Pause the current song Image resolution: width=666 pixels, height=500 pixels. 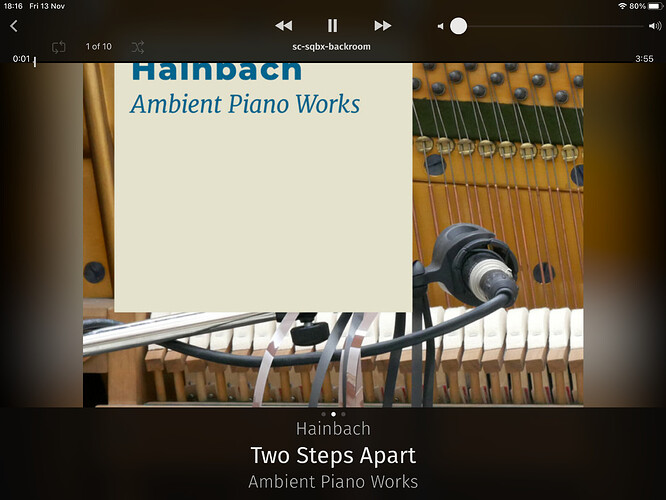[333, 26]
